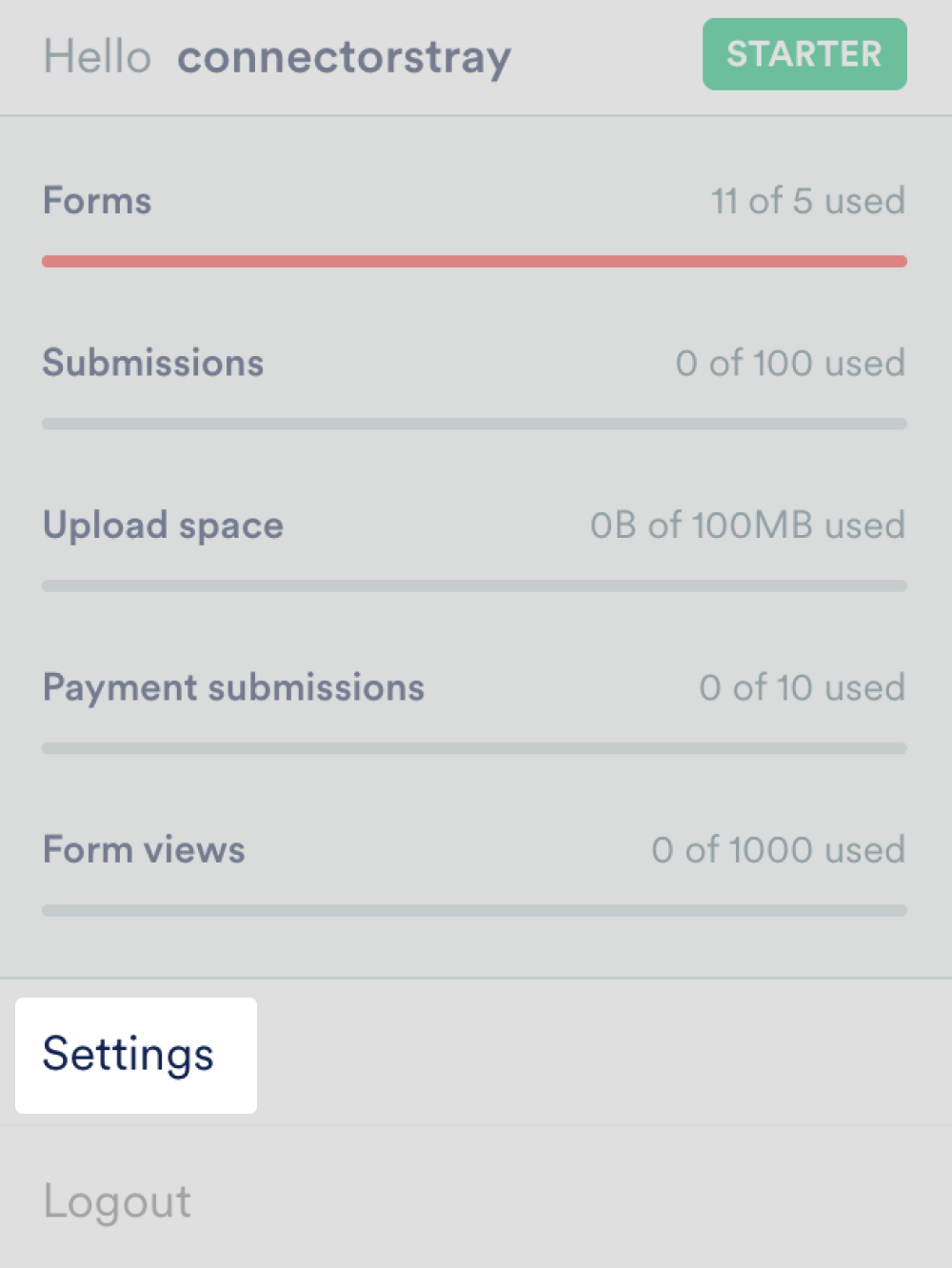The width and height of the screenshot is (952, 1268).
Task: Select the '0B of 100MB used' text
Action: [x=747, y=525]
